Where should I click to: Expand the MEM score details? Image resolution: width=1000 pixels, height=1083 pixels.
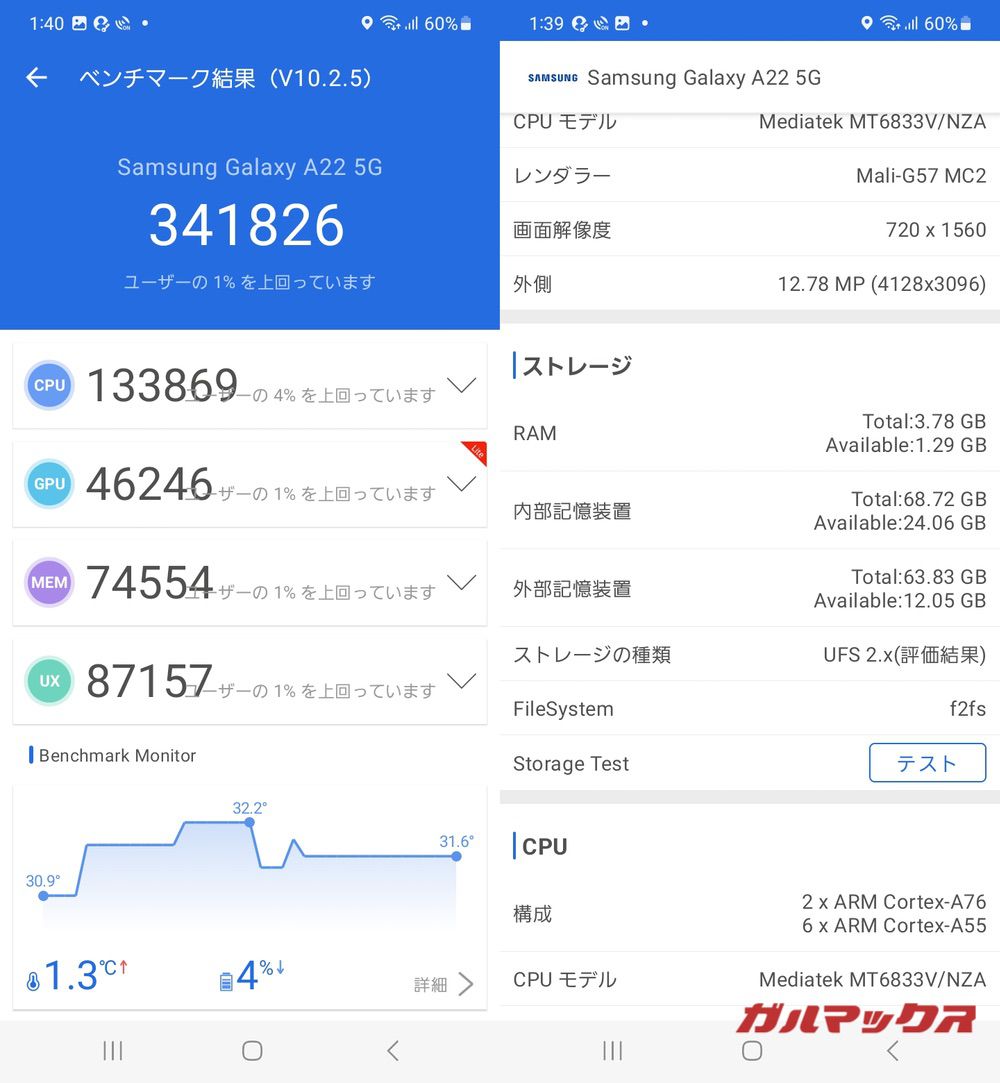click(461, 583)
